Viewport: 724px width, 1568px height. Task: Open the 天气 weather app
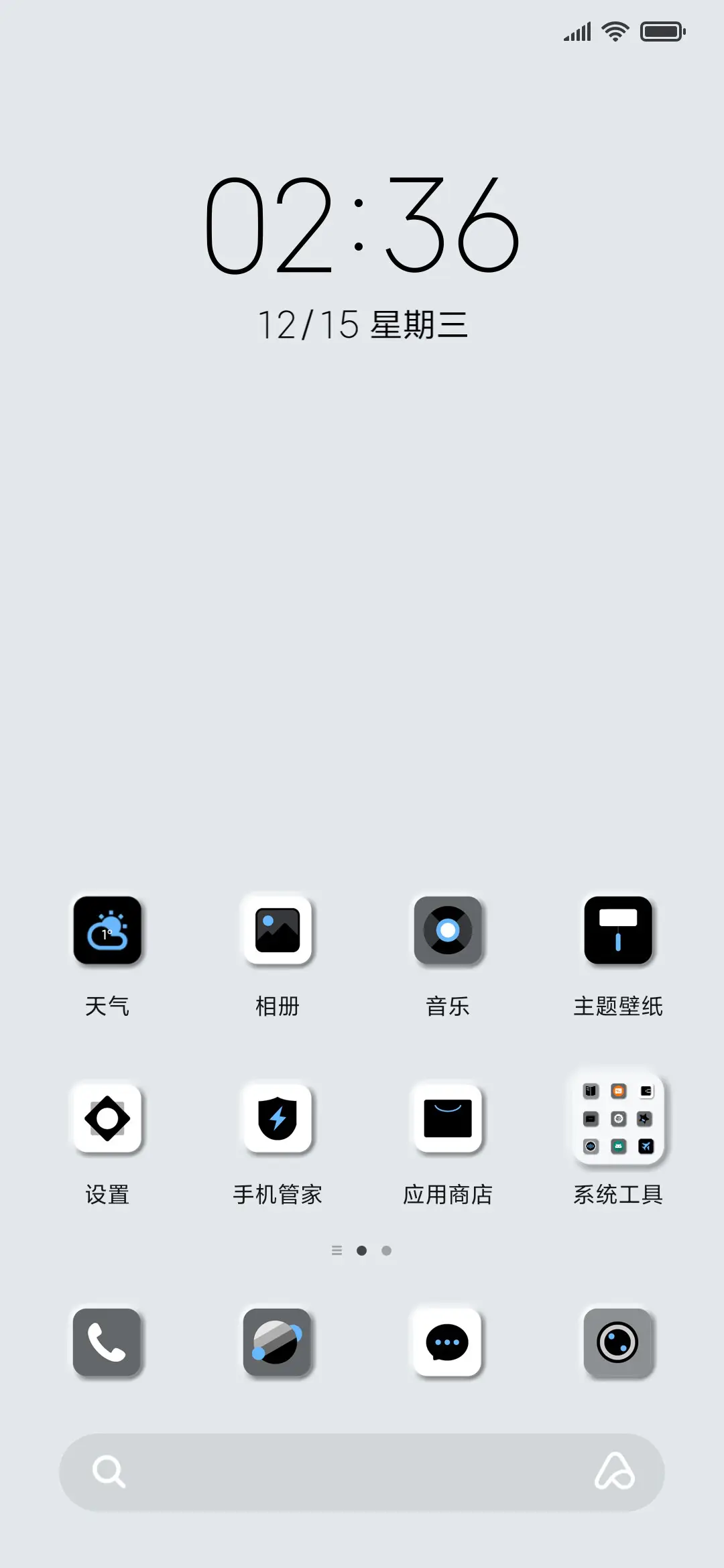tap(108, 931)
